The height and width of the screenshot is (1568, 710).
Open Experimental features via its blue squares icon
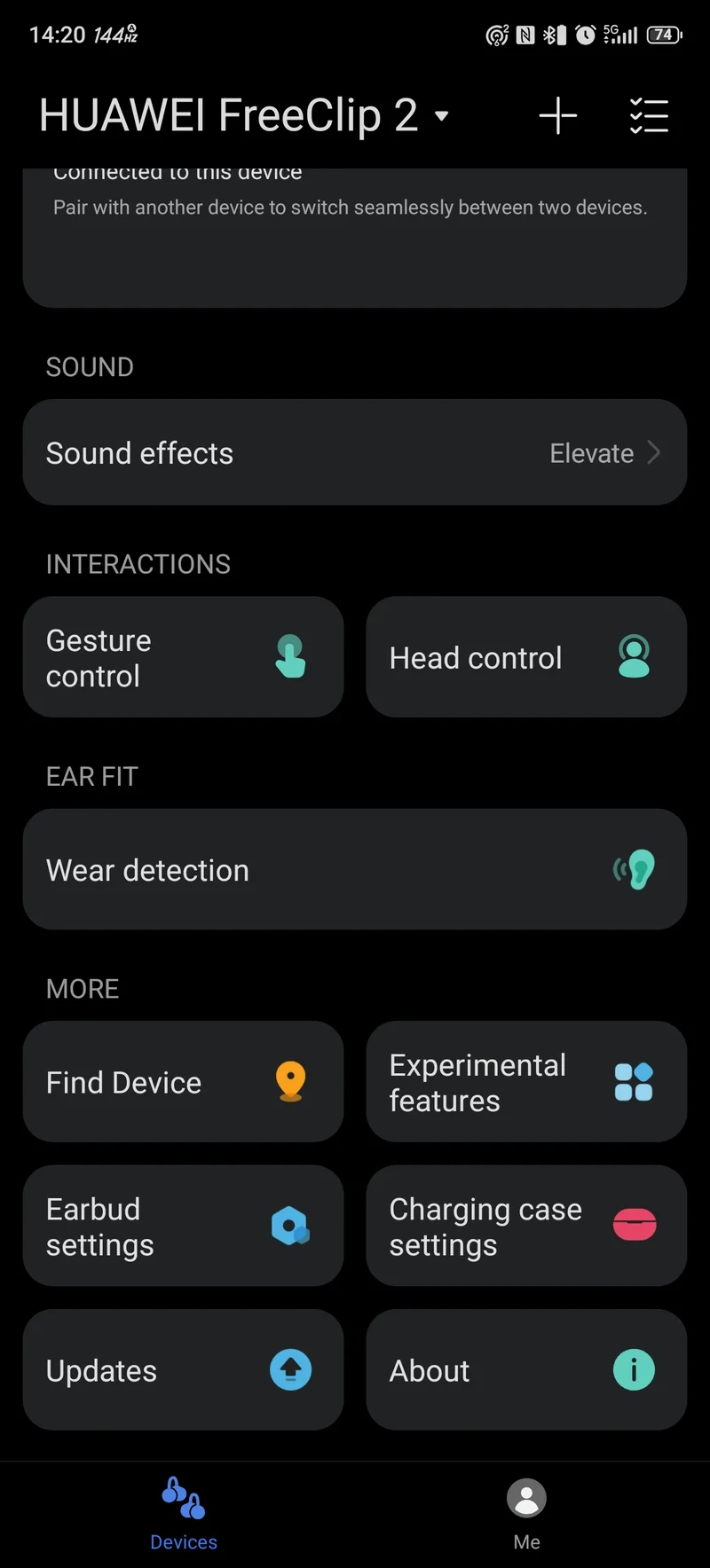634,1082
